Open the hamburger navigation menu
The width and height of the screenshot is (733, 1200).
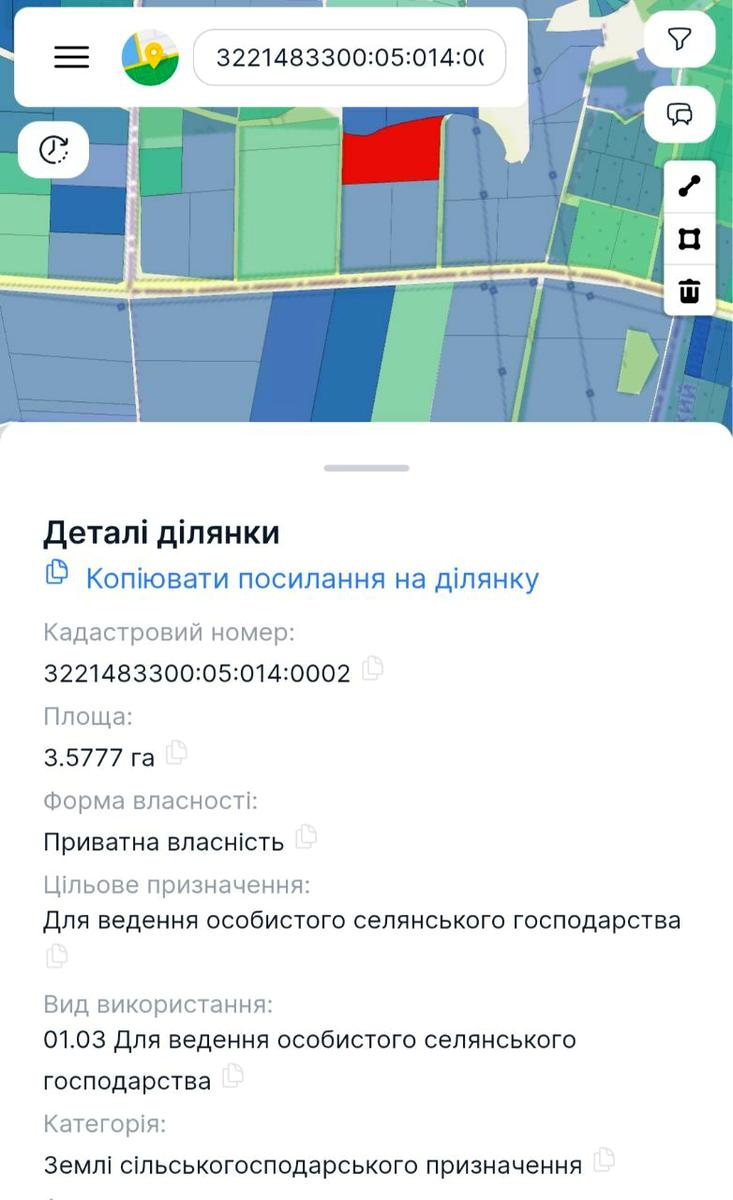[x=70, y=57]
